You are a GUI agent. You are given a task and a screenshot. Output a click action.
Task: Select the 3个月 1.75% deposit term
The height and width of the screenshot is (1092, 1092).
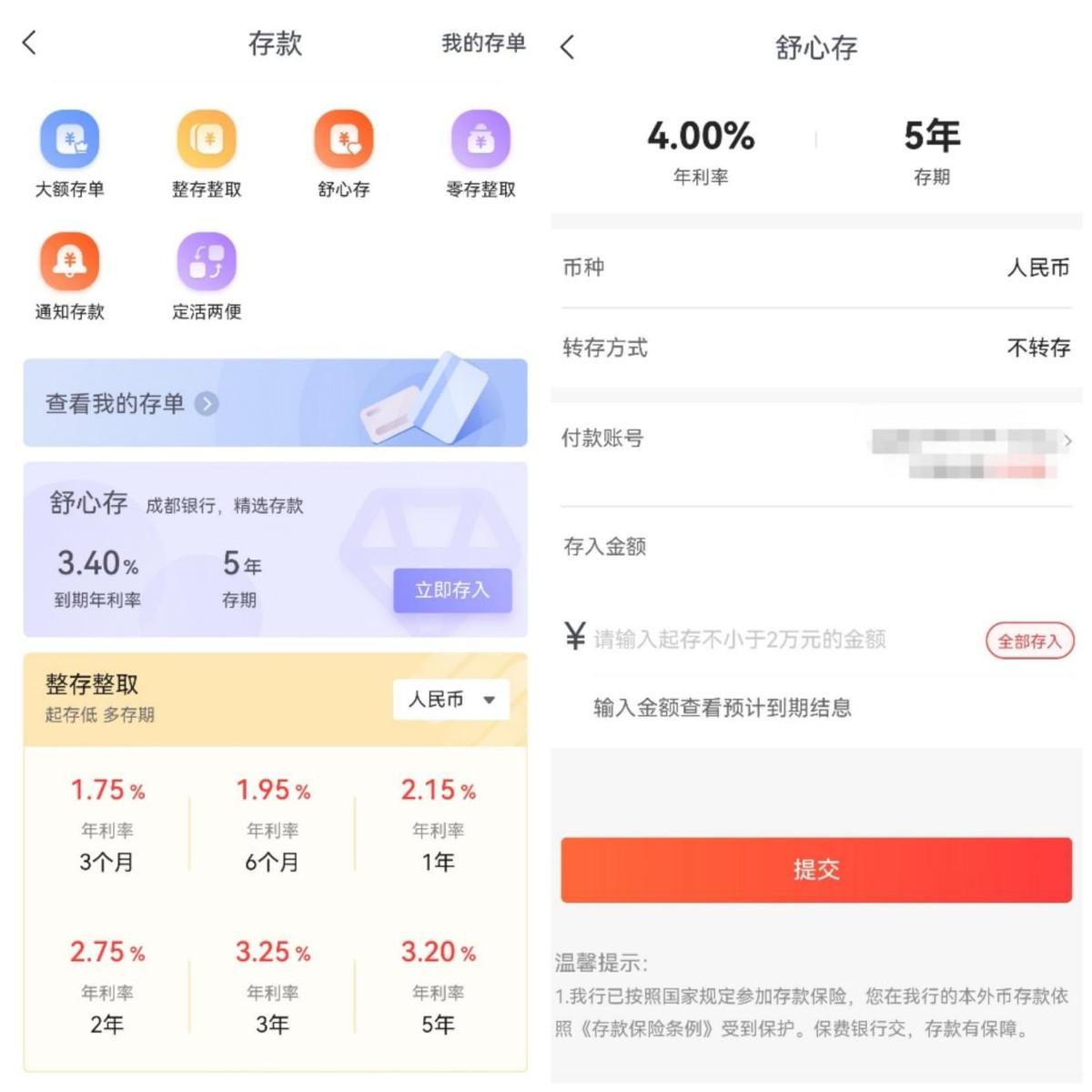click(x=107, y=824)
